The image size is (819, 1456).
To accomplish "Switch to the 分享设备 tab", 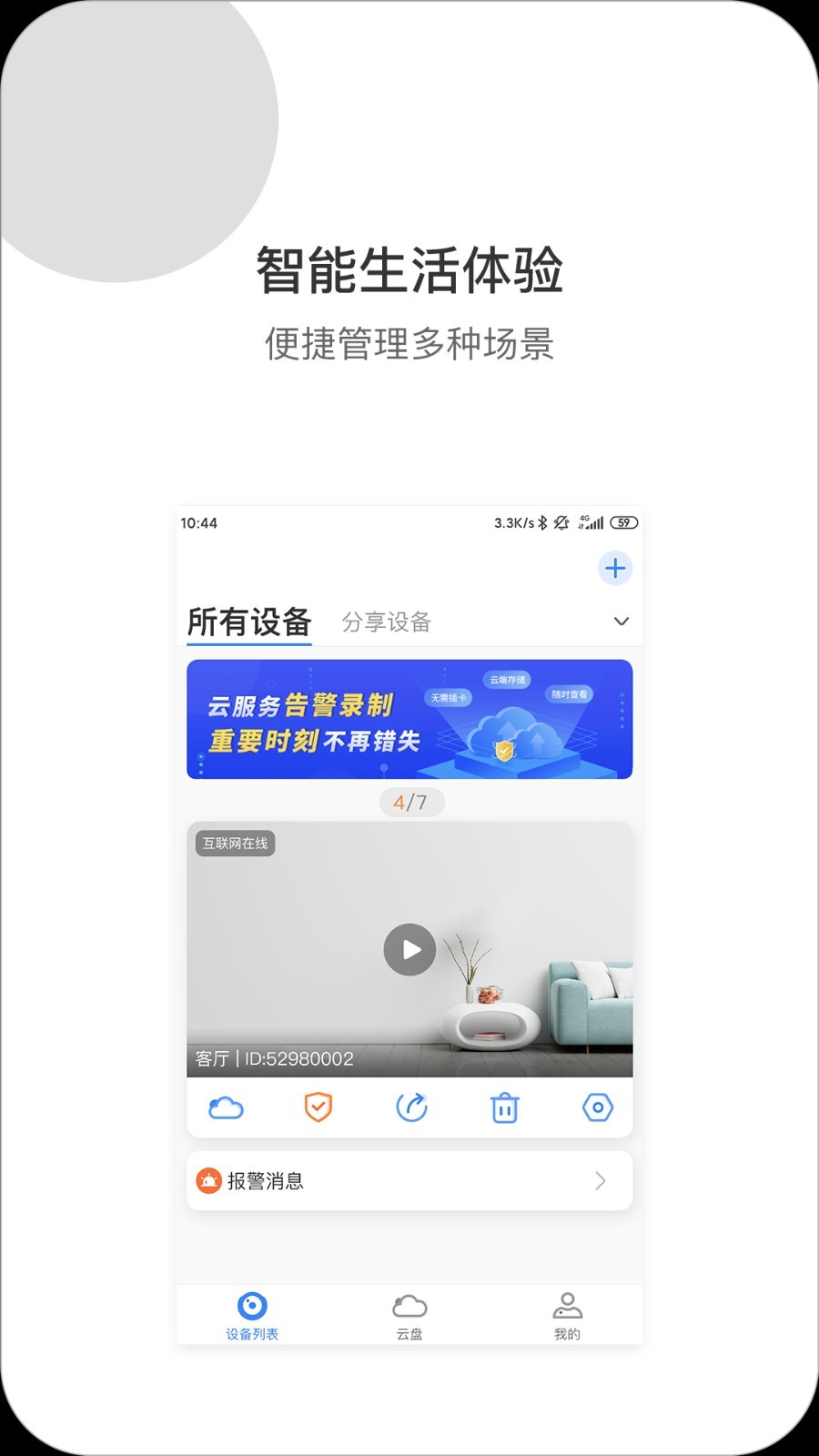I will click(389, 622).
